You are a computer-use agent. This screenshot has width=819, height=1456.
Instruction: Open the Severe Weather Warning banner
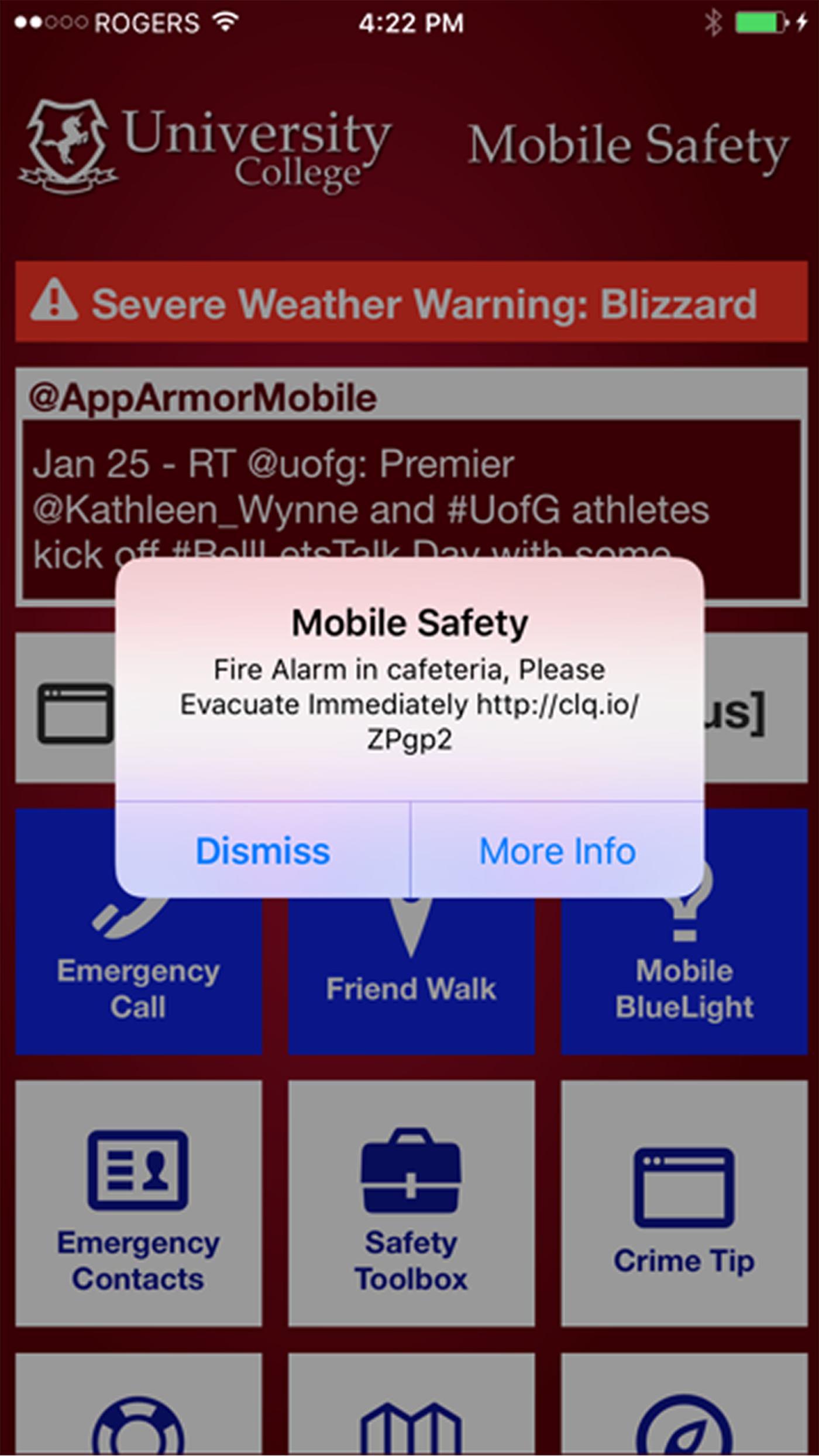tap(411, 302)
